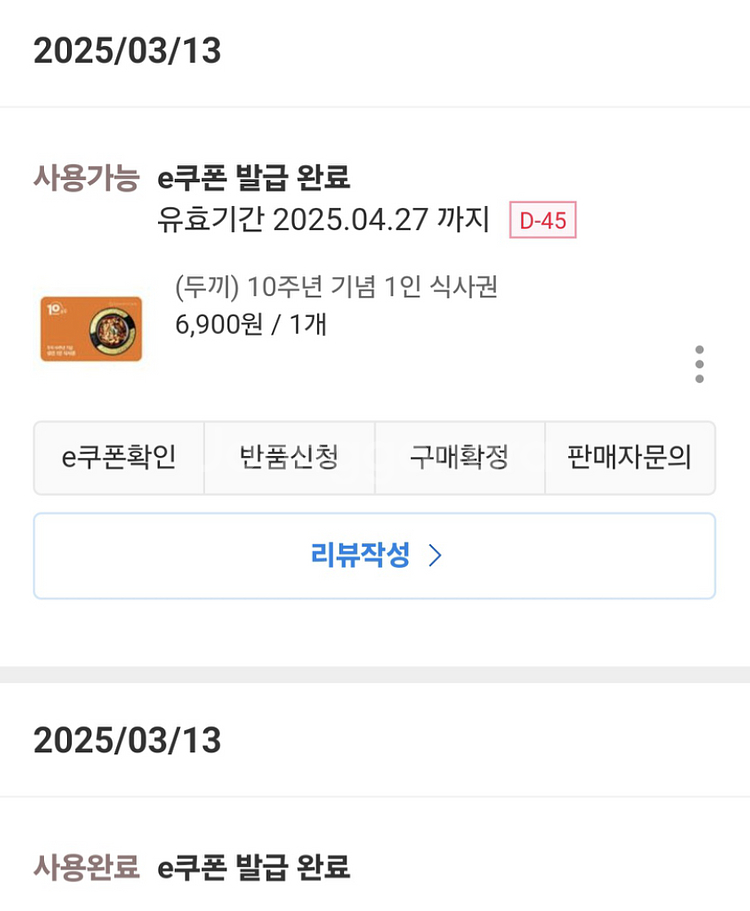Click the 6,900원 price text
The height and width of the screenshot is (911, 750).
pos(206,319)
